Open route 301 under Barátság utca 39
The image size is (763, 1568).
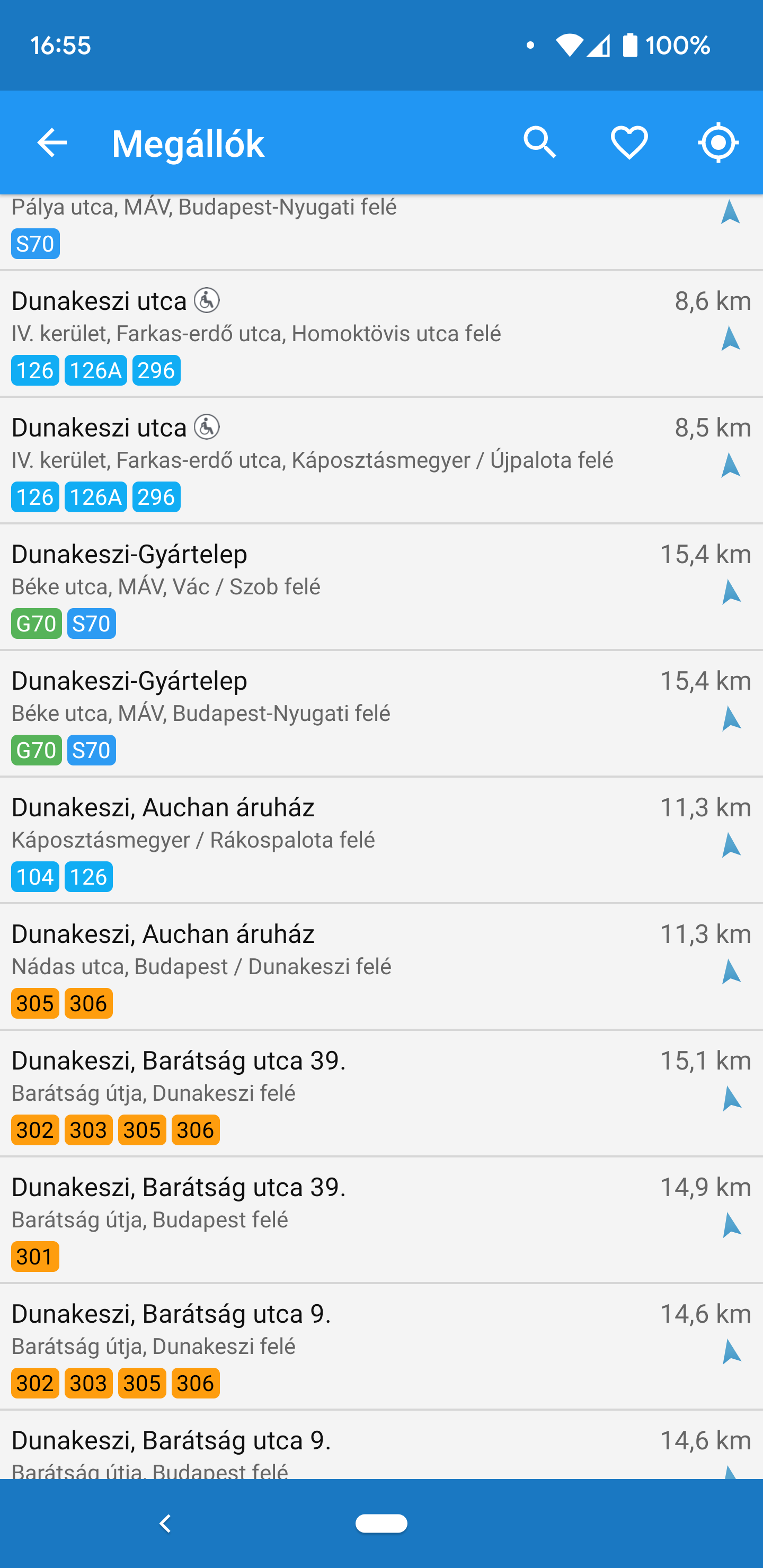pos(35,1256)
